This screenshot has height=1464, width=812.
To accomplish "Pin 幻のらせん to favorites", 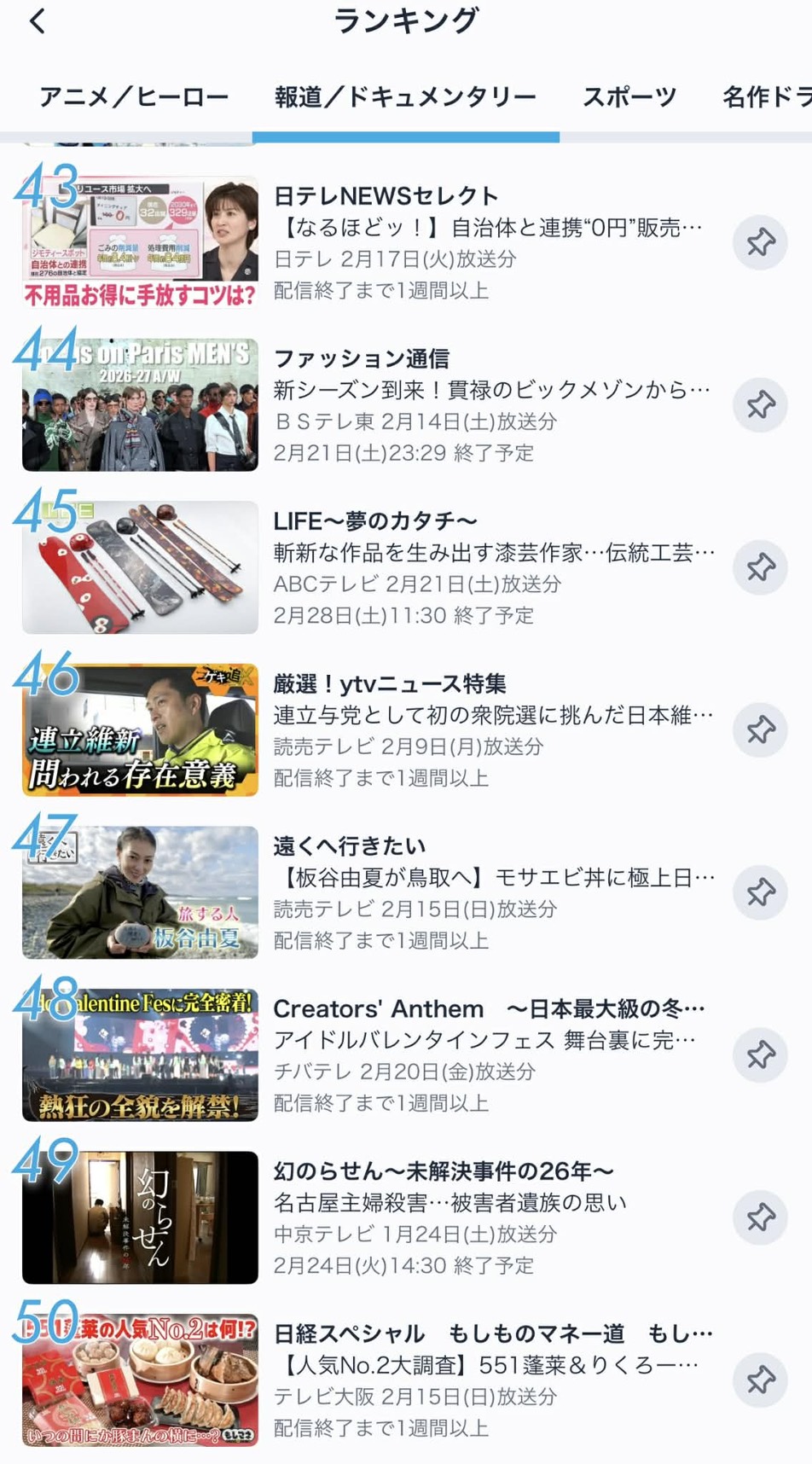I will 760,1217.
